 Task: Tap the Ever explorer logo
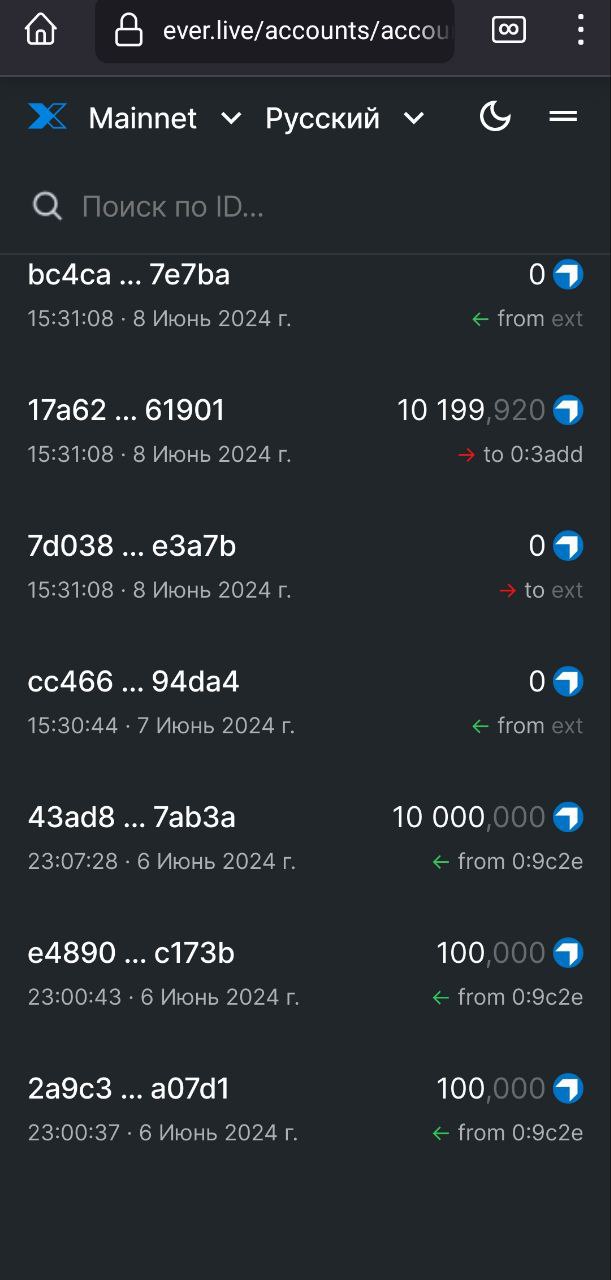coord(47,118)
